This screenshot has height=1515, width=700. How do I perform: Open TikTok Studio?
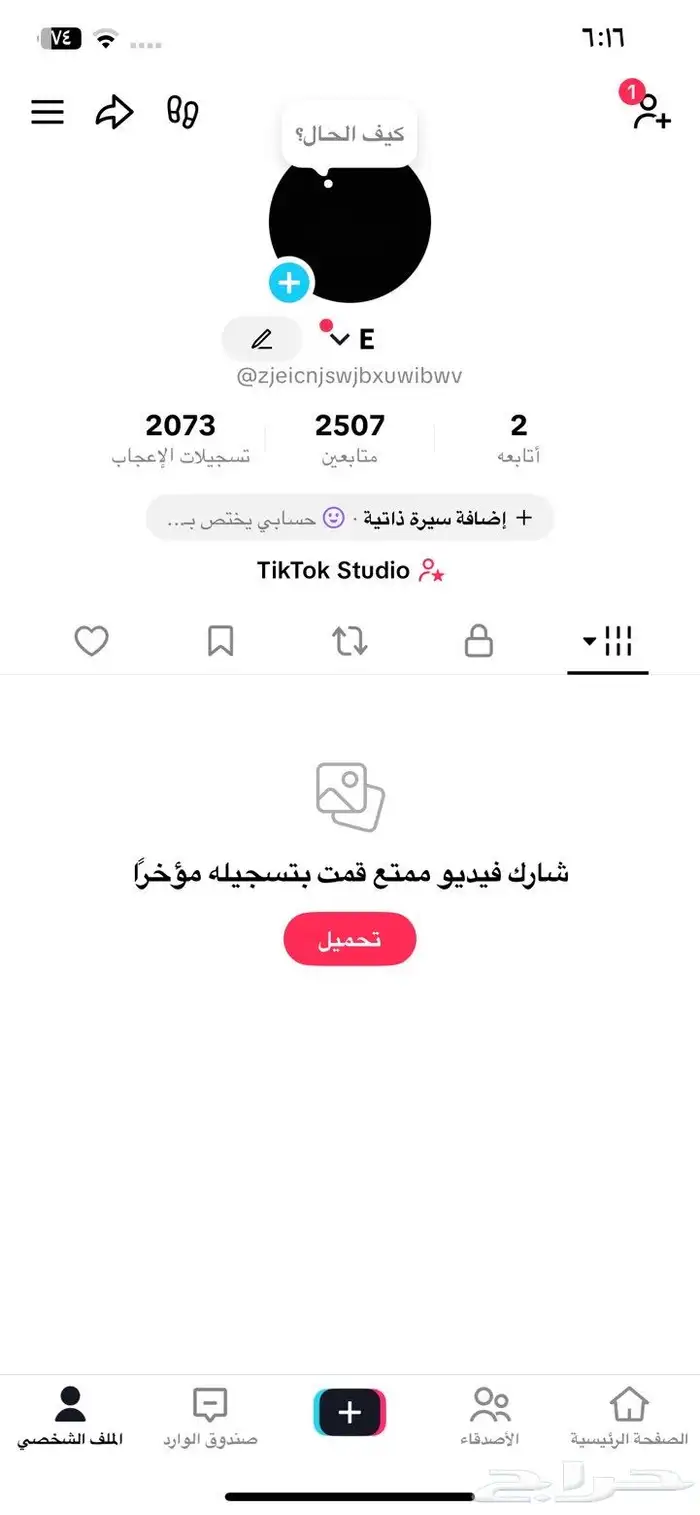click(350, 571)
